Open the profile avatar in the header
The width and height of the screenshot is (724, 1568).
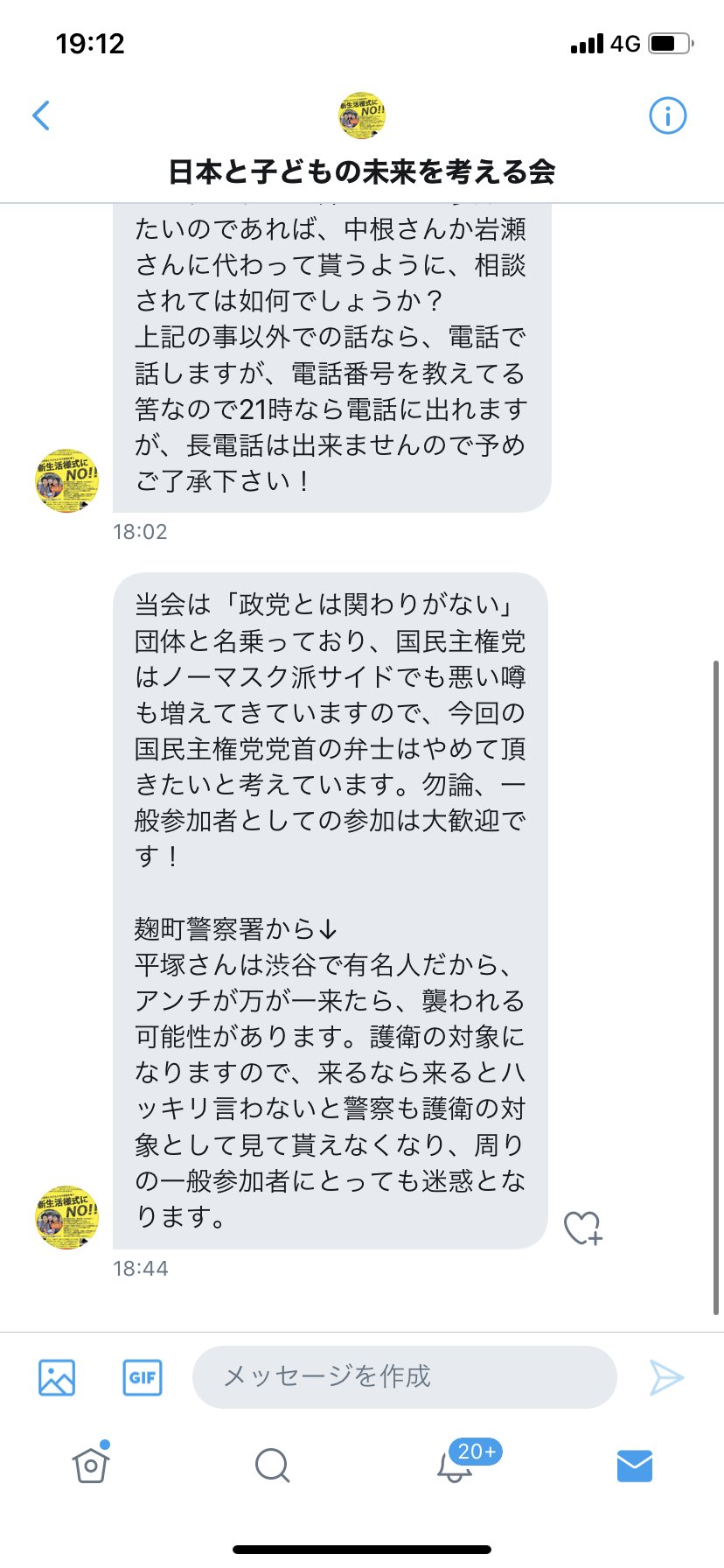(x=361, y=115)
